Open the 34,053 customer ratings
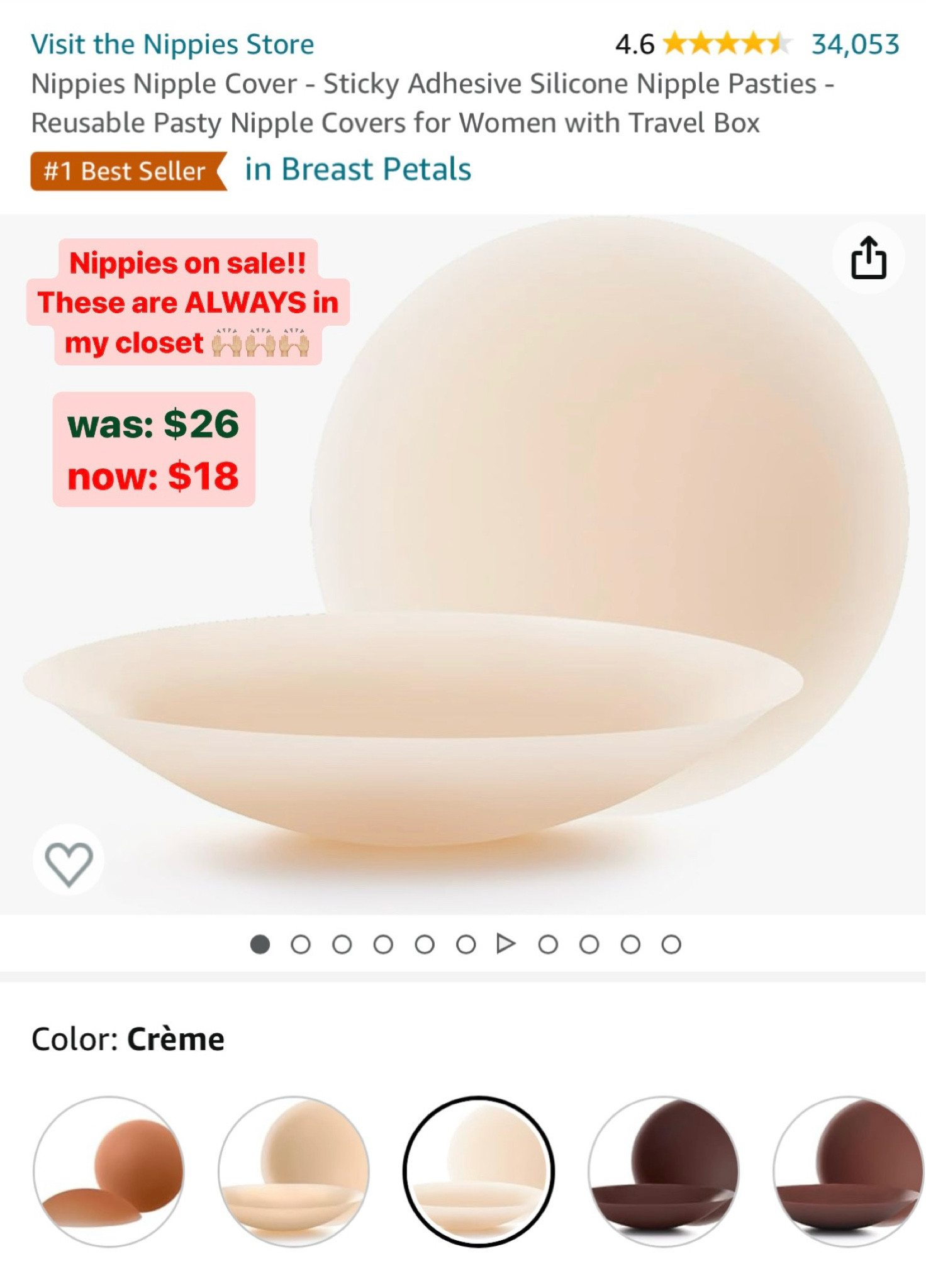Viewport: 926px width, 1288px height. (x=855, y=45)
